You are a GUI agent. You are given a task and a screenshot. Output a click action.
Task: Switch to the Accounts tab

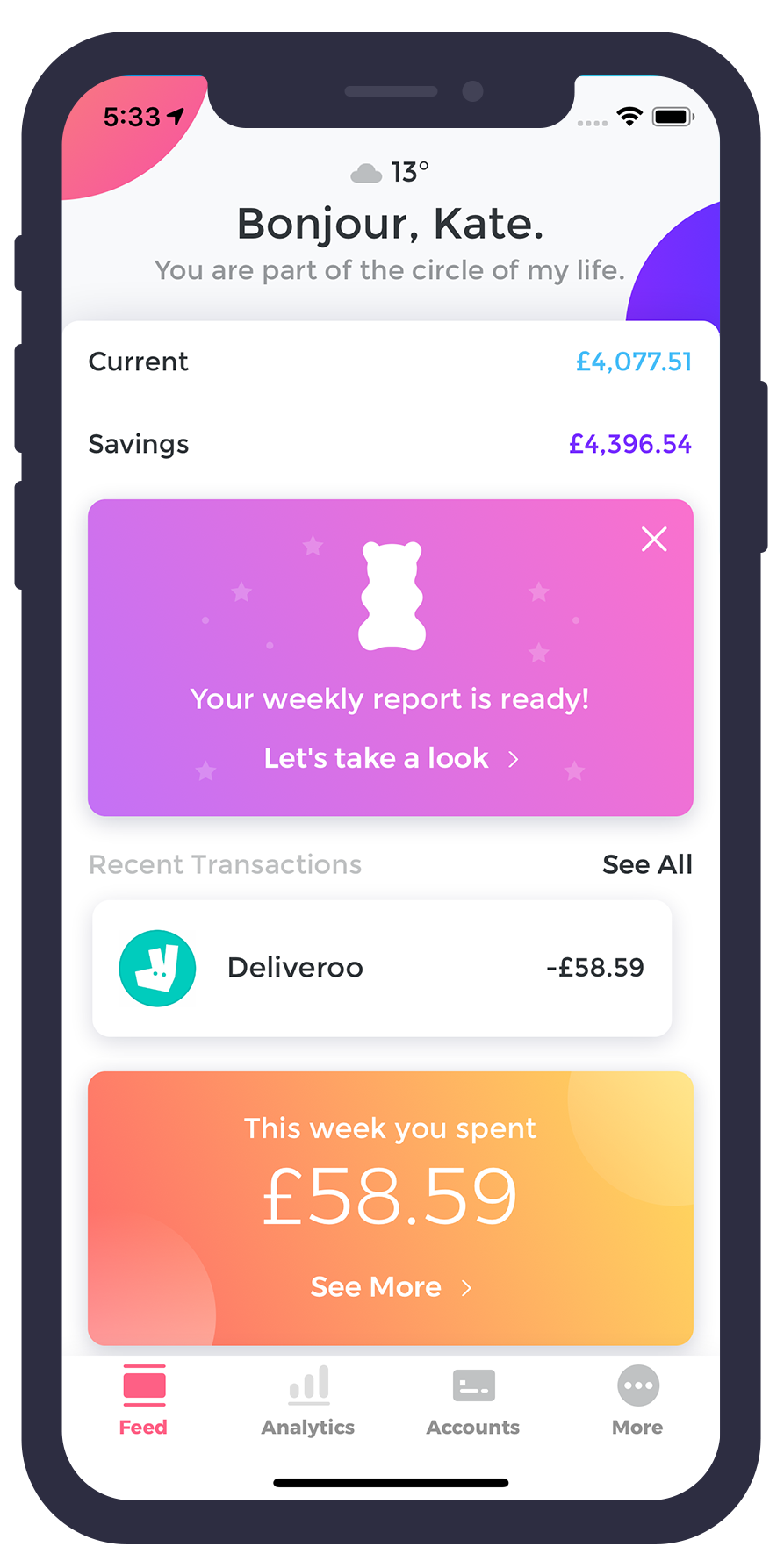tap(473, 1401)
